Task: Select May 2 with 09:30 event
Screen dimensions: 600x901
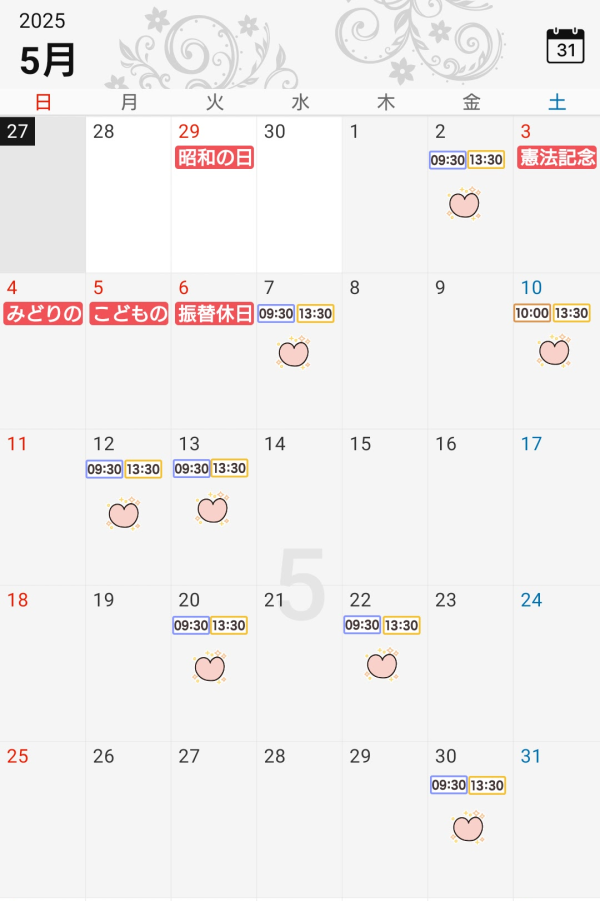Action: (x=470, y=195)
